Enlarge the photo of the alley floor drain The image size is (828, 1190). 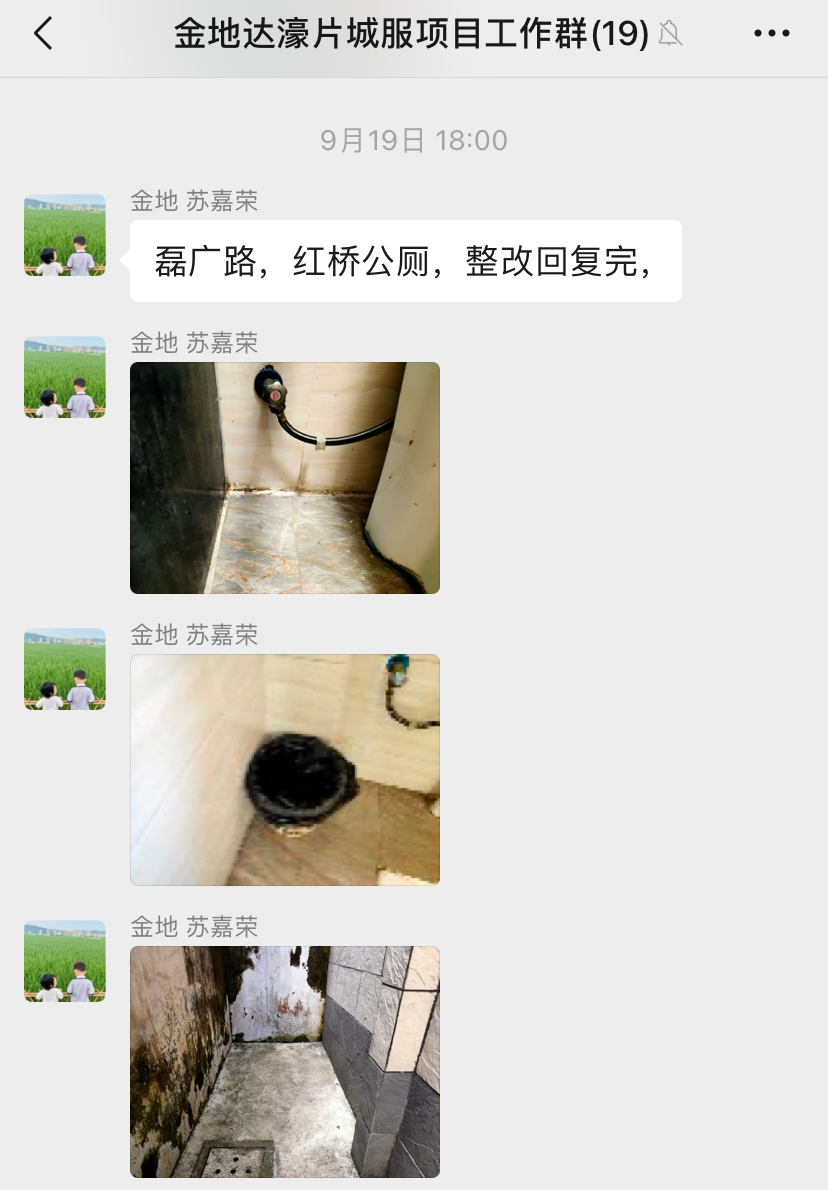pos(285,1062)
